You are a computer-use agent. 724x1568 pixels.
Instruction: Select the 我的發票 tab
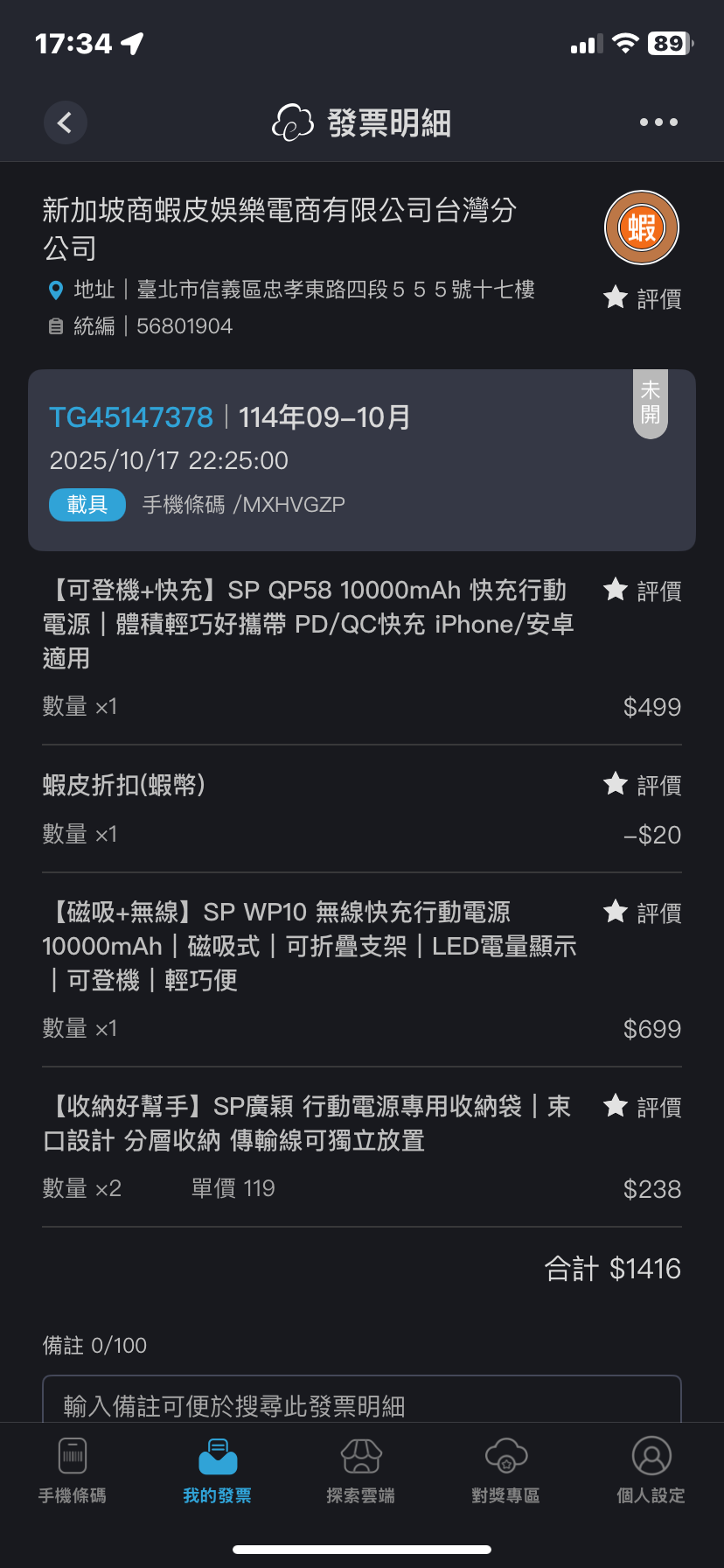[217, 1471]
